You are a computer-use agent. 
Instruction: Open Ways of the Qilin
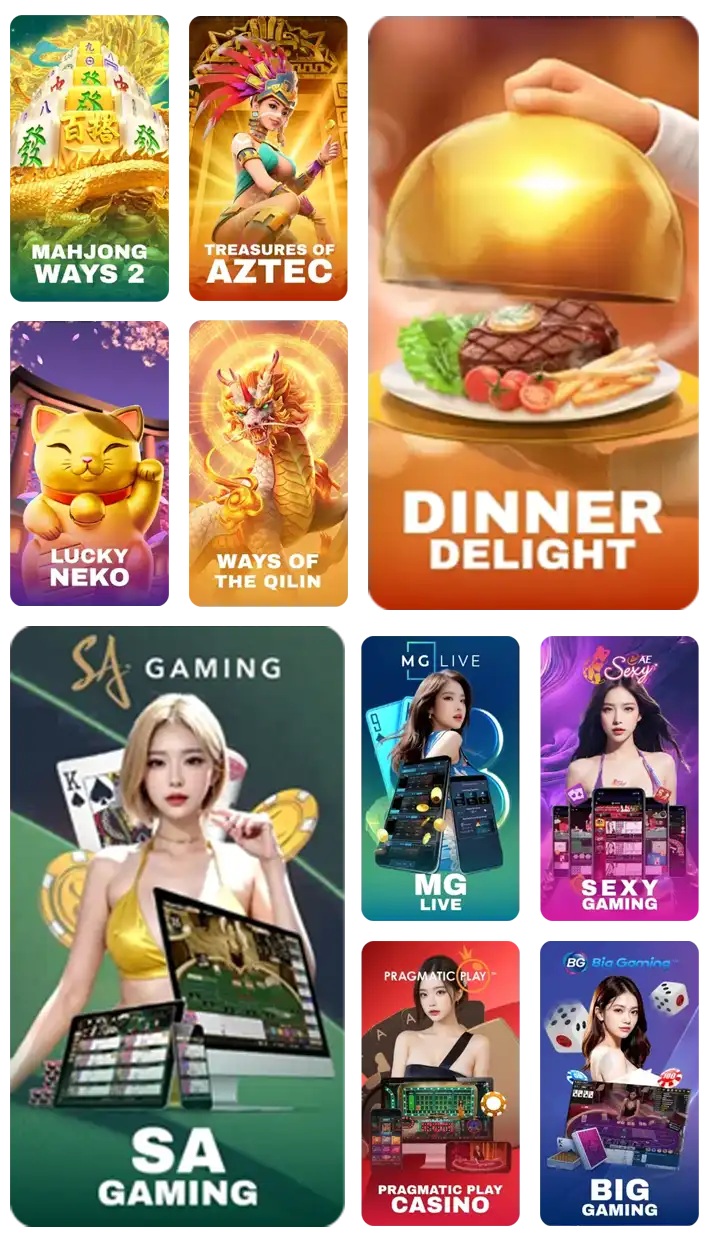pyautogui.click(x=268, y=463)
